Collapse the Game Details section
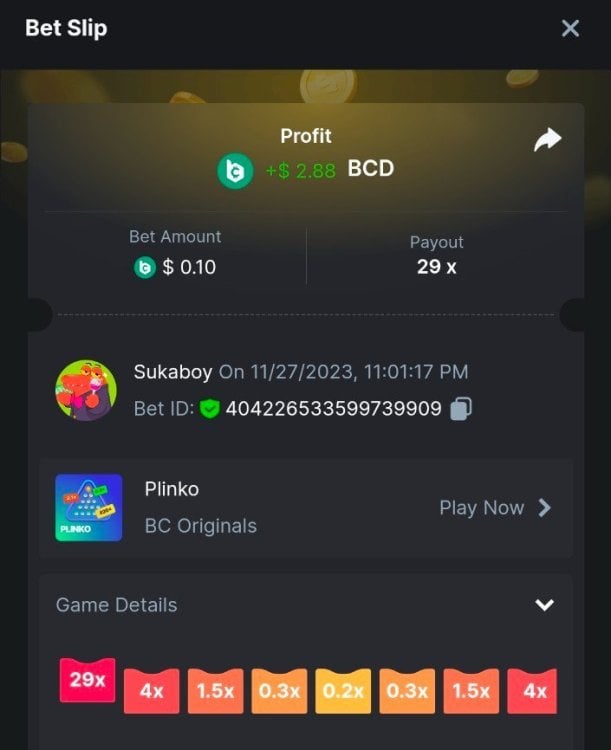 [x=544, y=605]
